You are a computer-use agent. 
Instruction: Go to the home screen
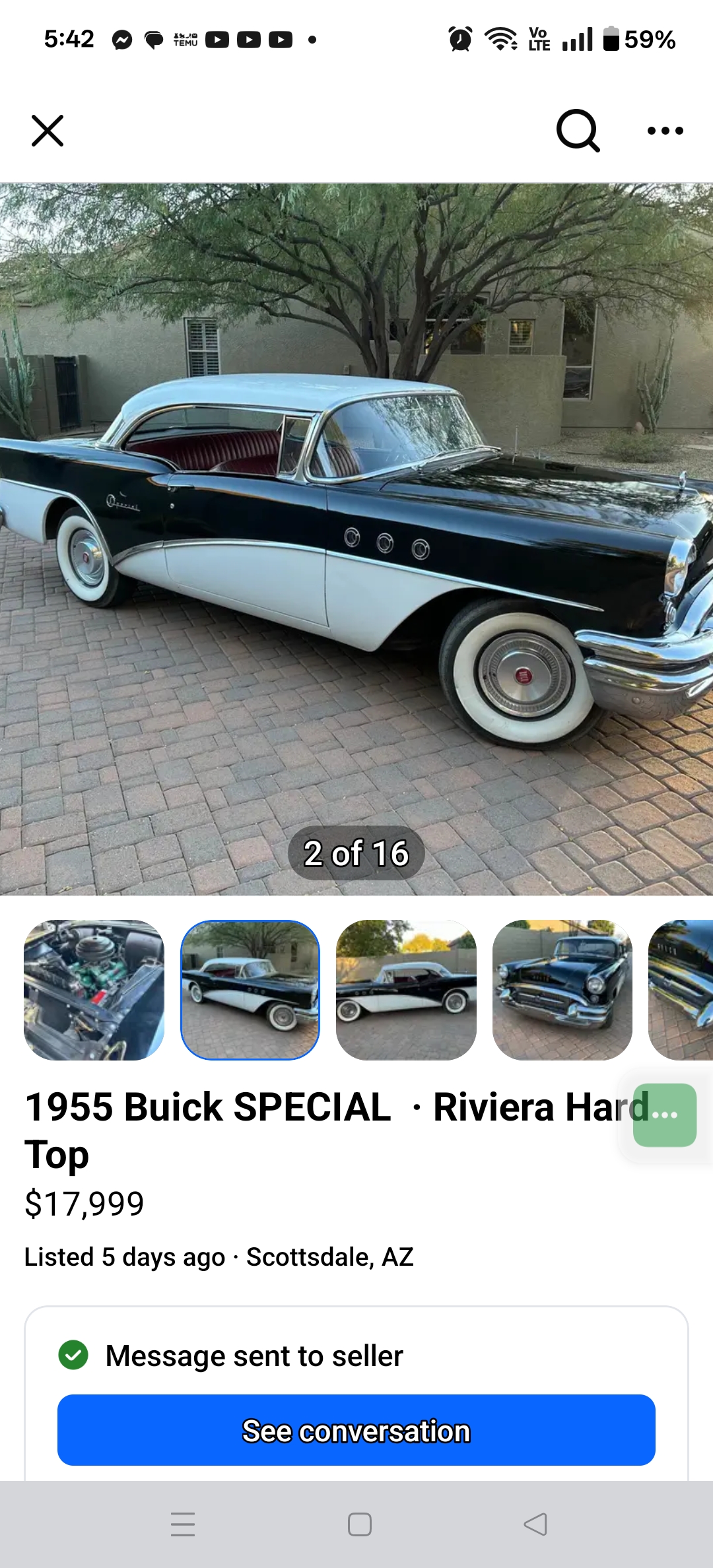coord(360,1524)
